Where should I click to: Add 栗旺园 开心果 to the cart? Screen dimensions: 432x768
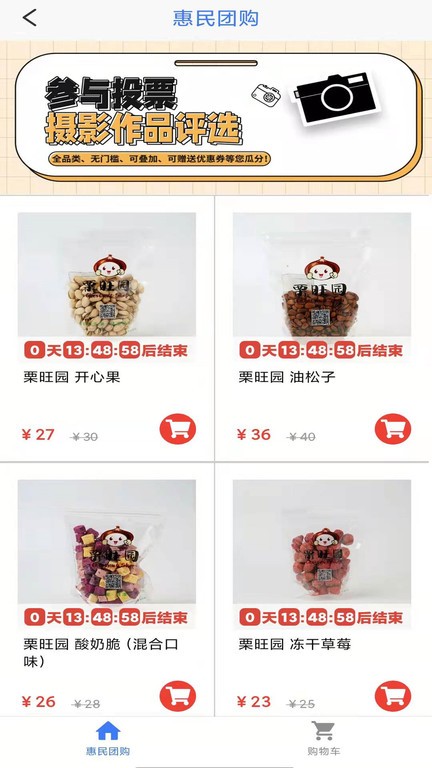177,429
